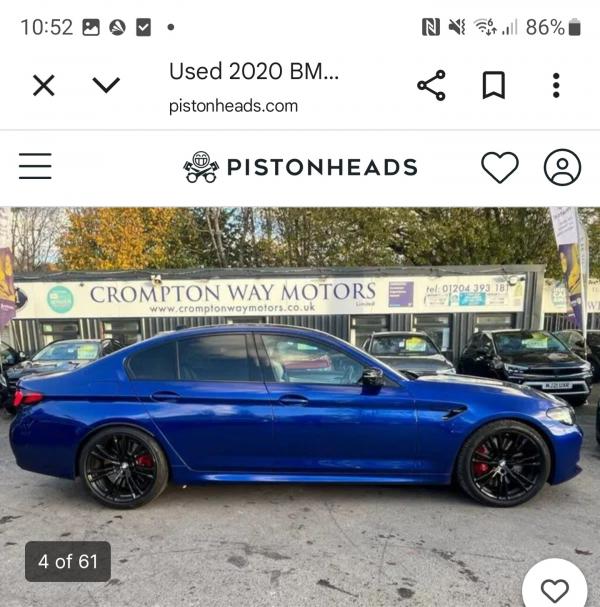600x607 pixels.
Task: Go to the PistonHeads homepage logo
Action: 300,167
